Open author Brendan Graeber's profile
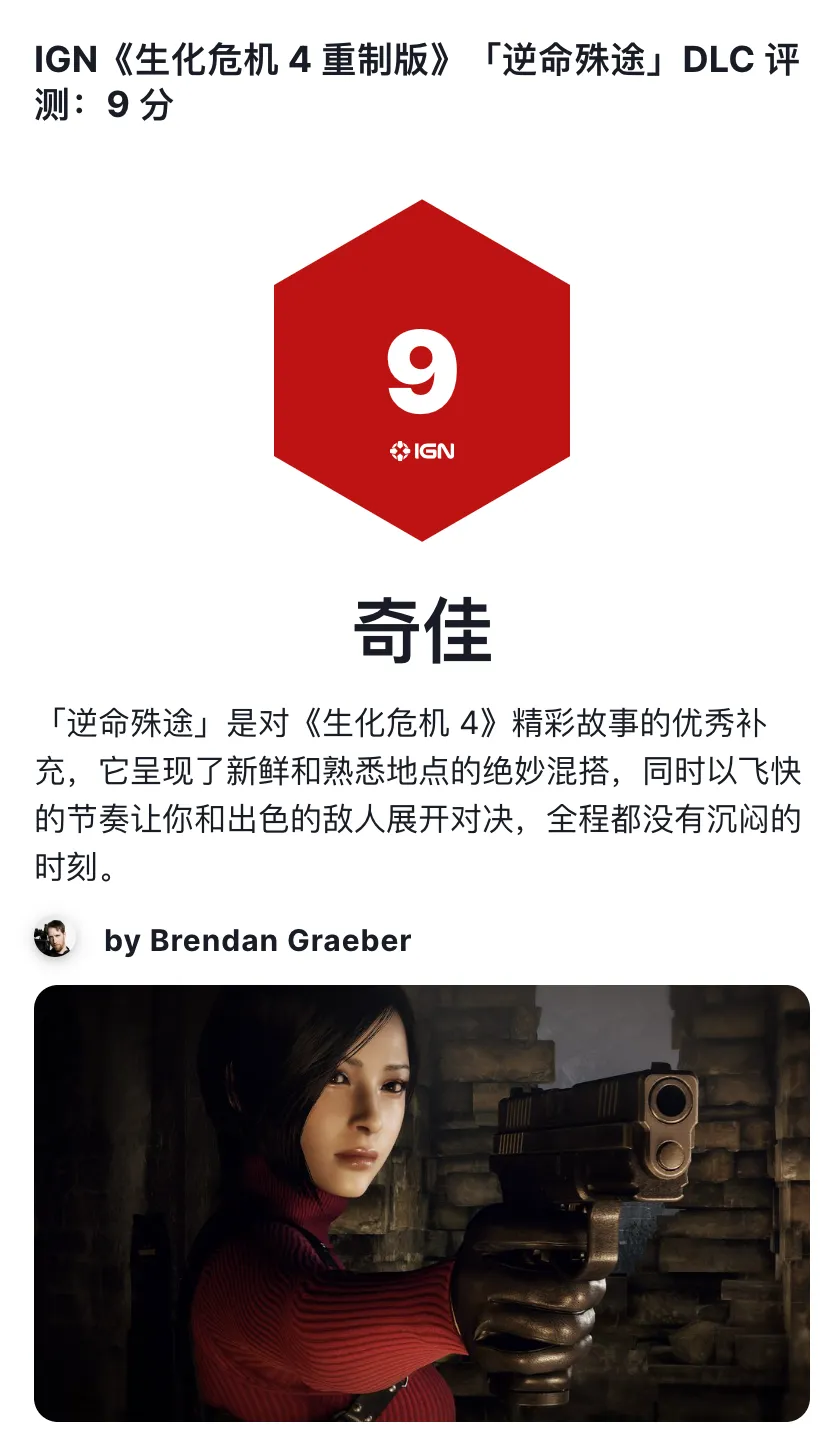The image size is (840, 1448). coord(256,940)
